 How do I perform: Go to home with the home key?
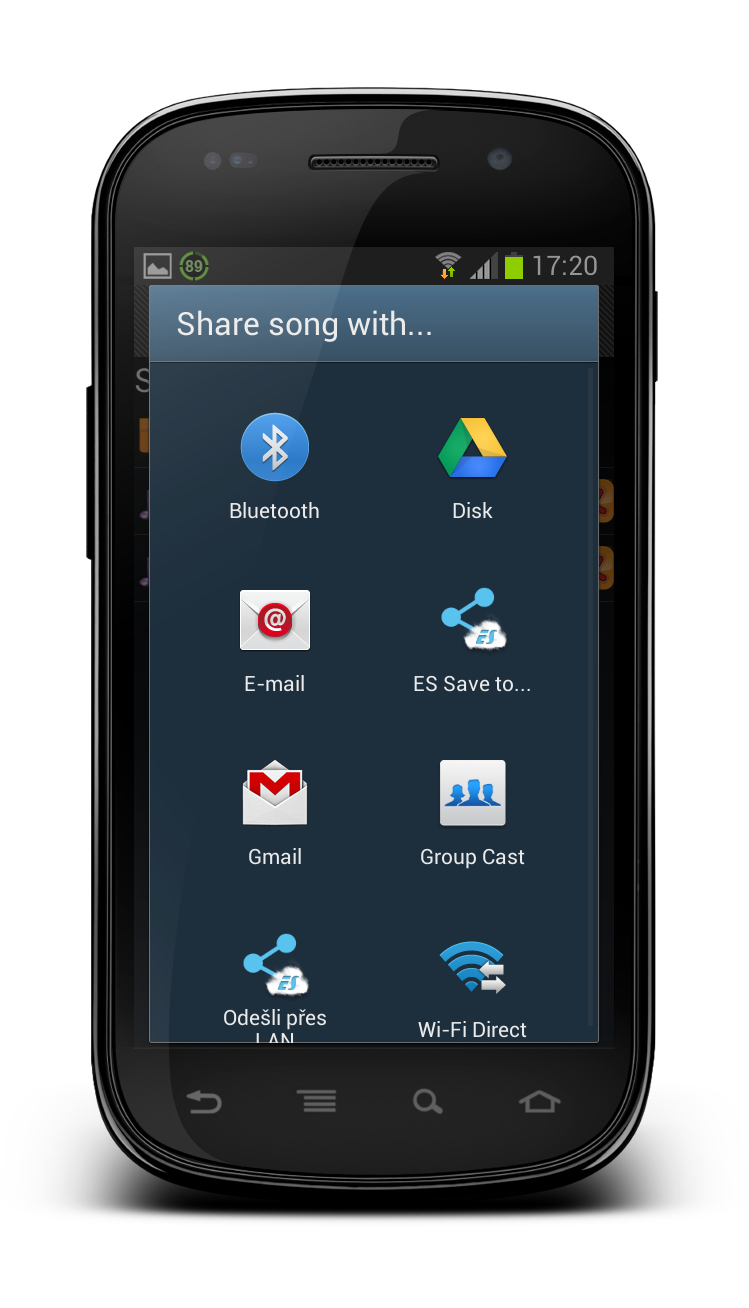pyautogui.click(x=540, y=1102)
